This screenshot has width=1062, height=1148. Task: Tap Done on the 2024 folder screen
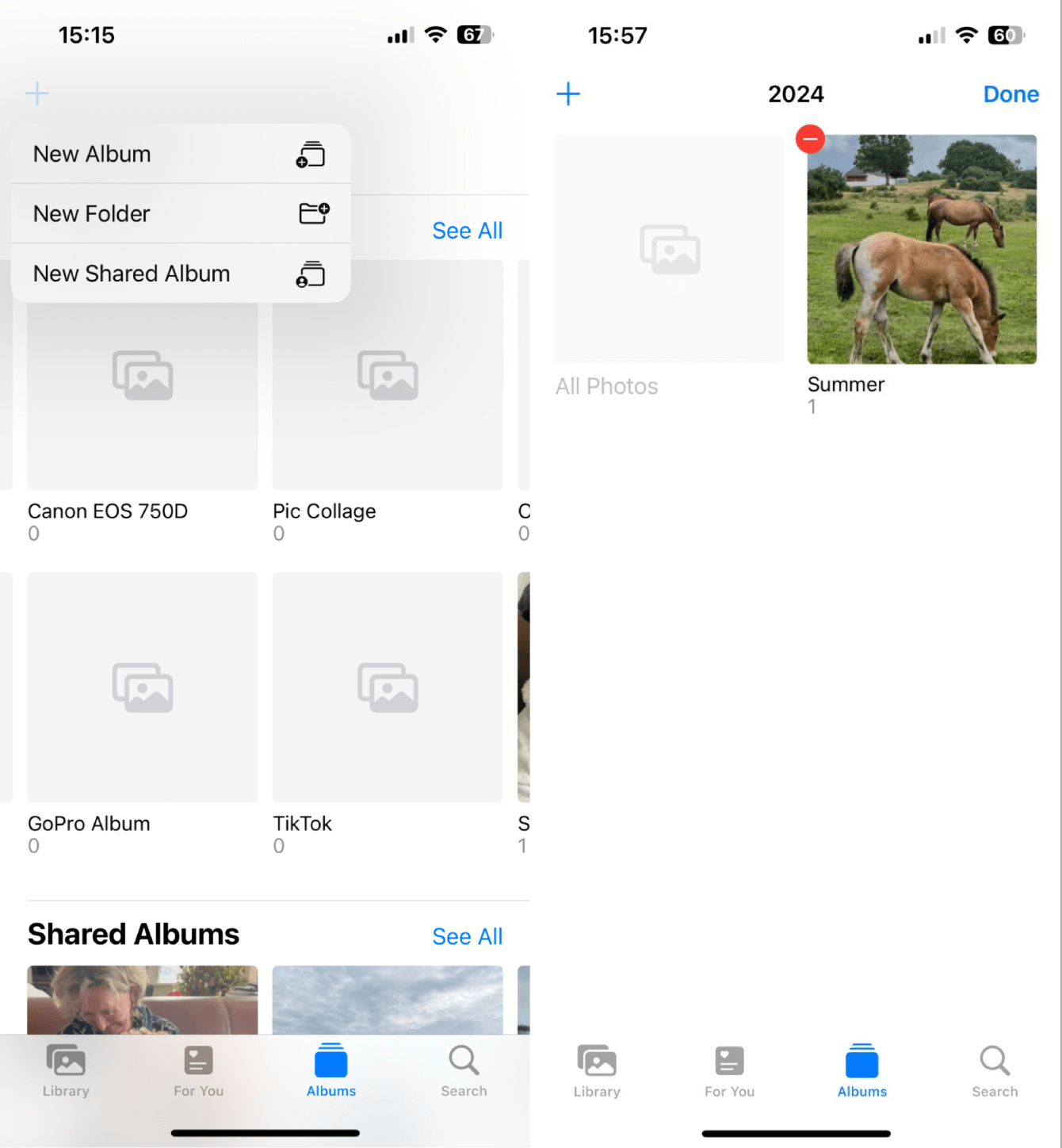click(1010, 94)
